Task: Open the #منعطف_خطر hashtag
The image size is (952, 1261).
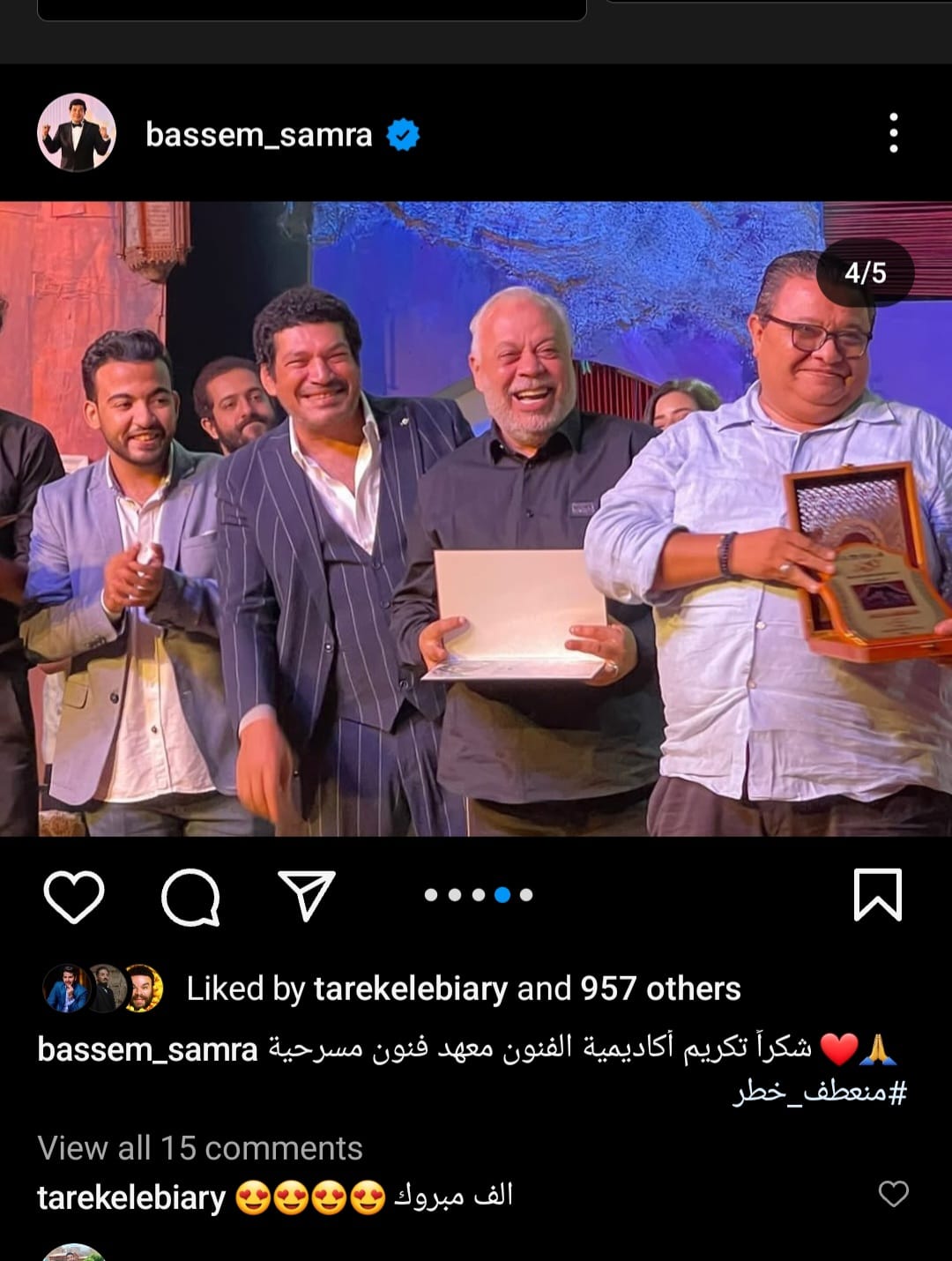Action: 821,1093
